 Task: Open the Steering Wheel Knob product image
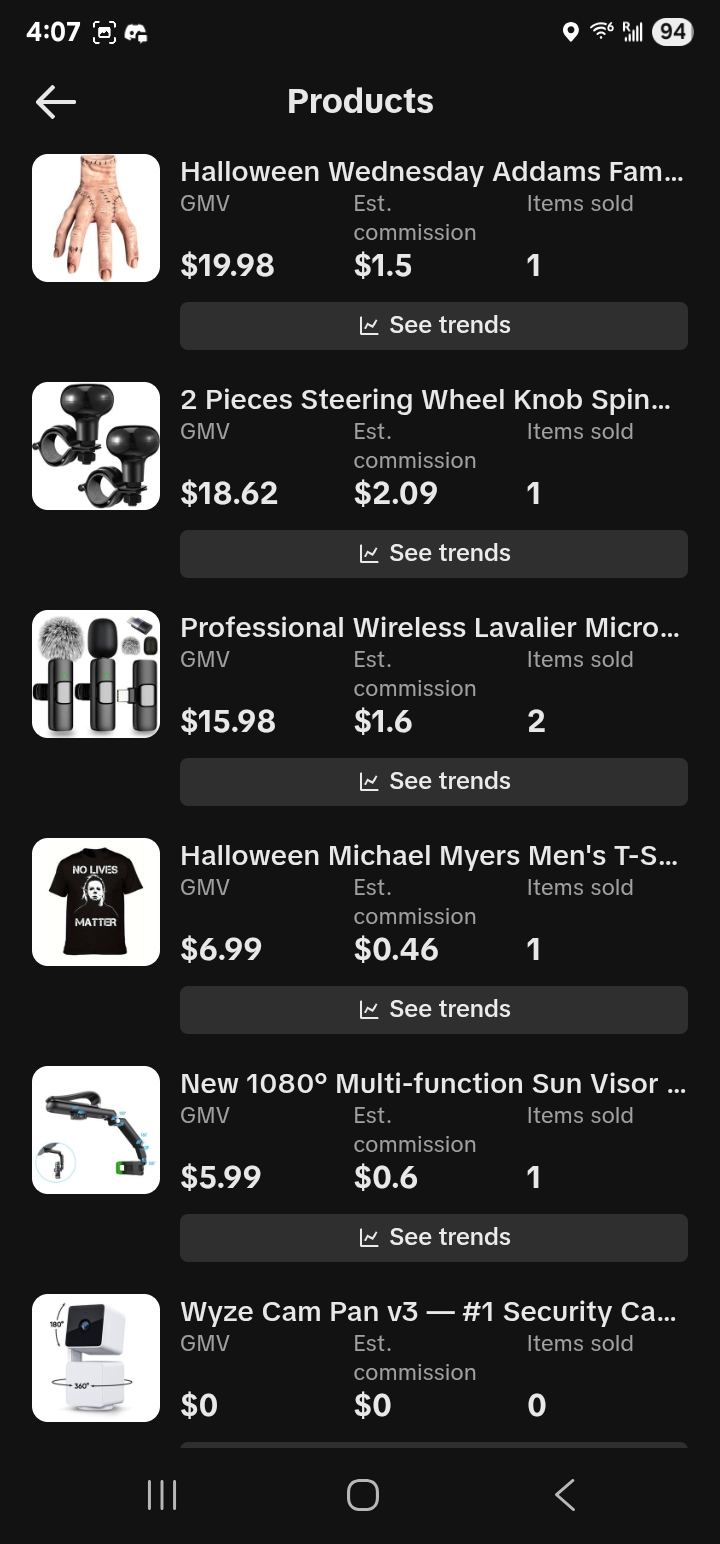pos(96,446)
